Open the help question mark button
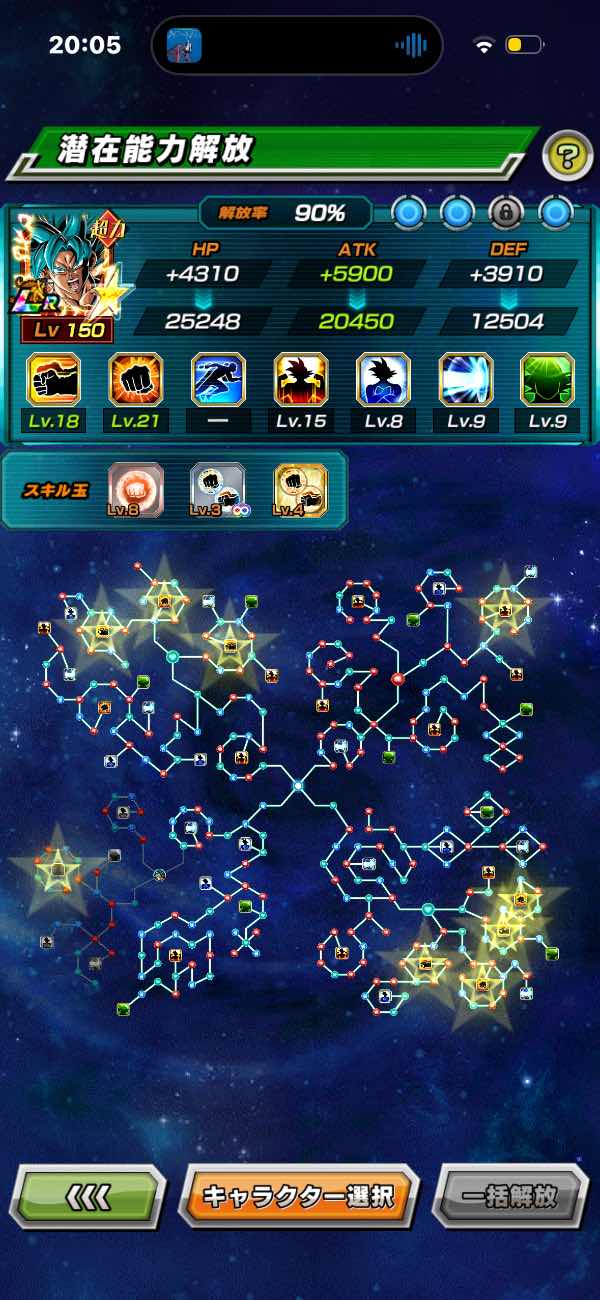The image size is (600, 1300). click(x=567, y=156)
